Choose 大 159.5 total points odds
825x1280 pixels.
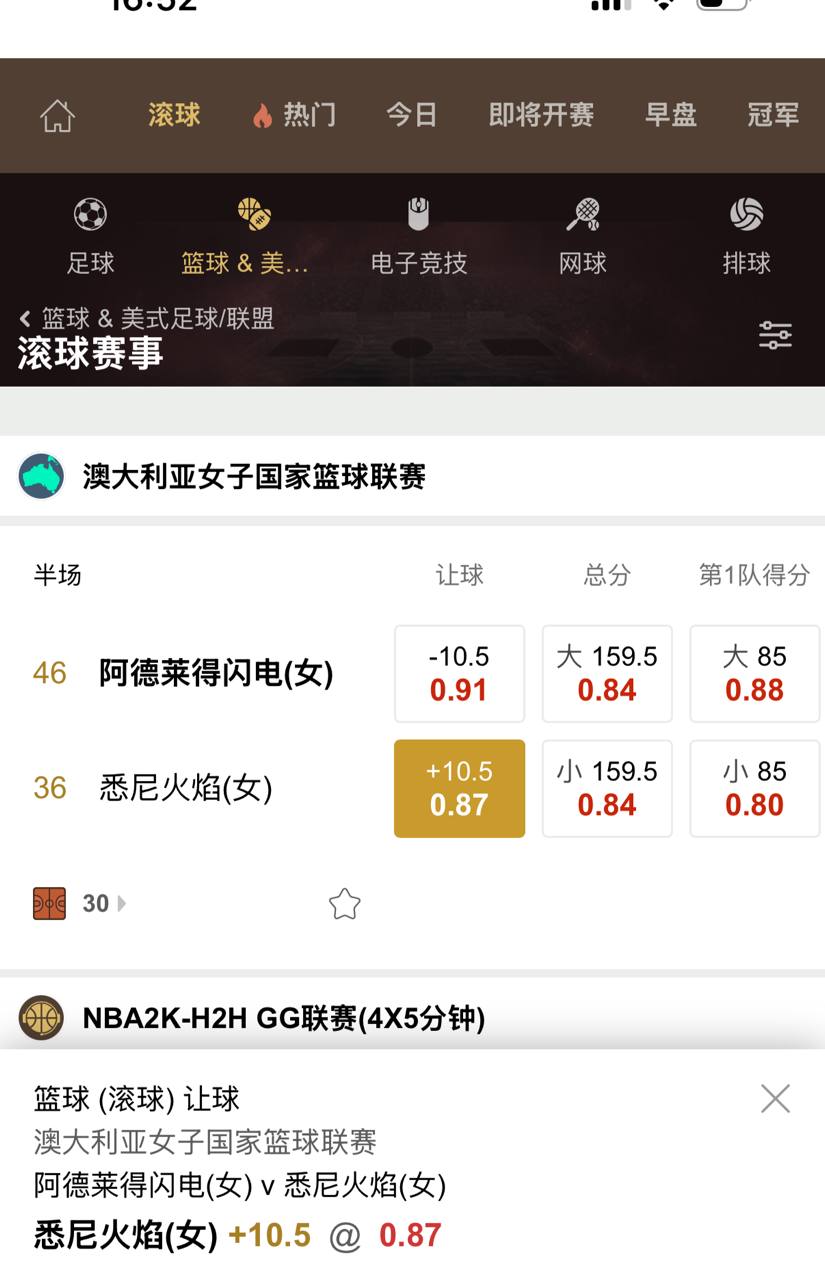click(x=607, y=673)
